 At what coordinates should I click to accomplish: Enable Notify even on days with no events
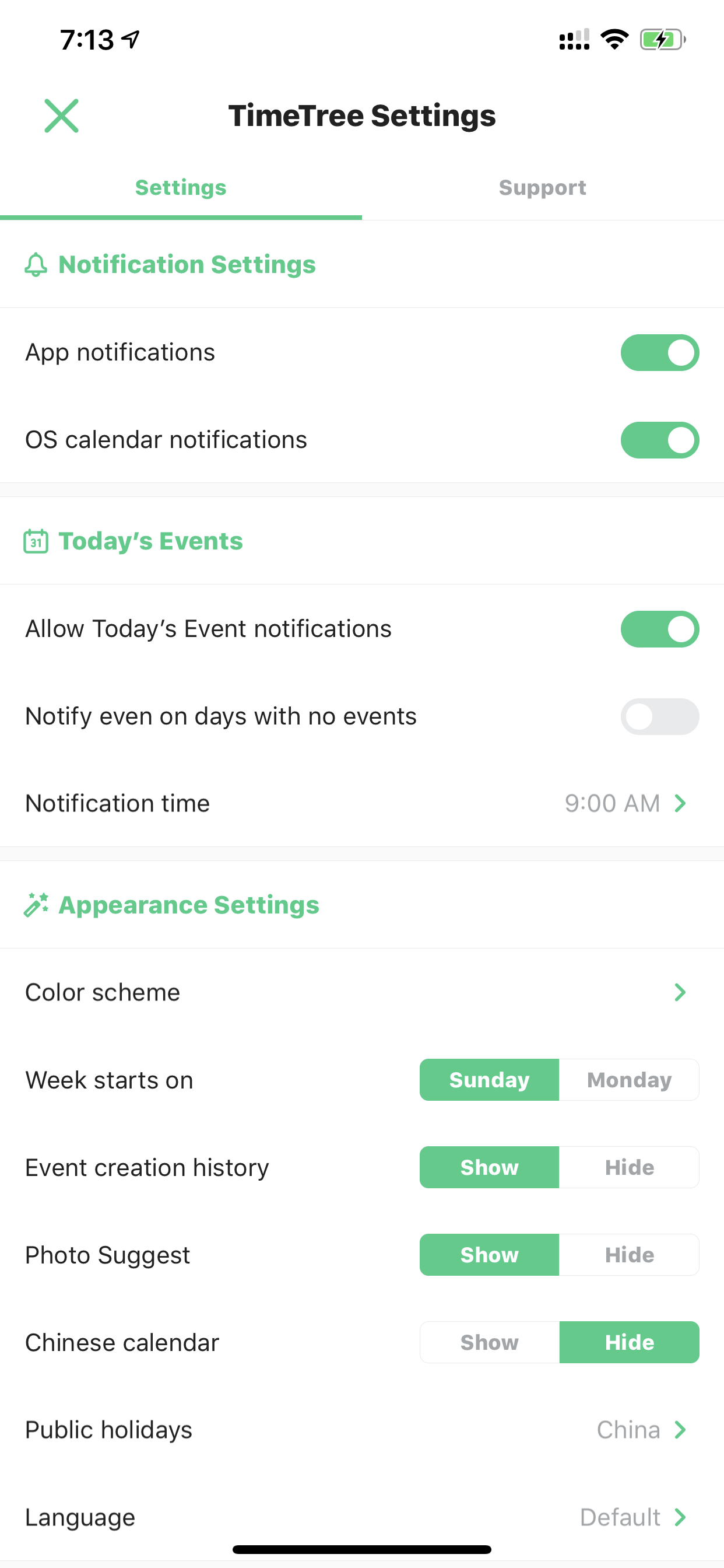659,716
